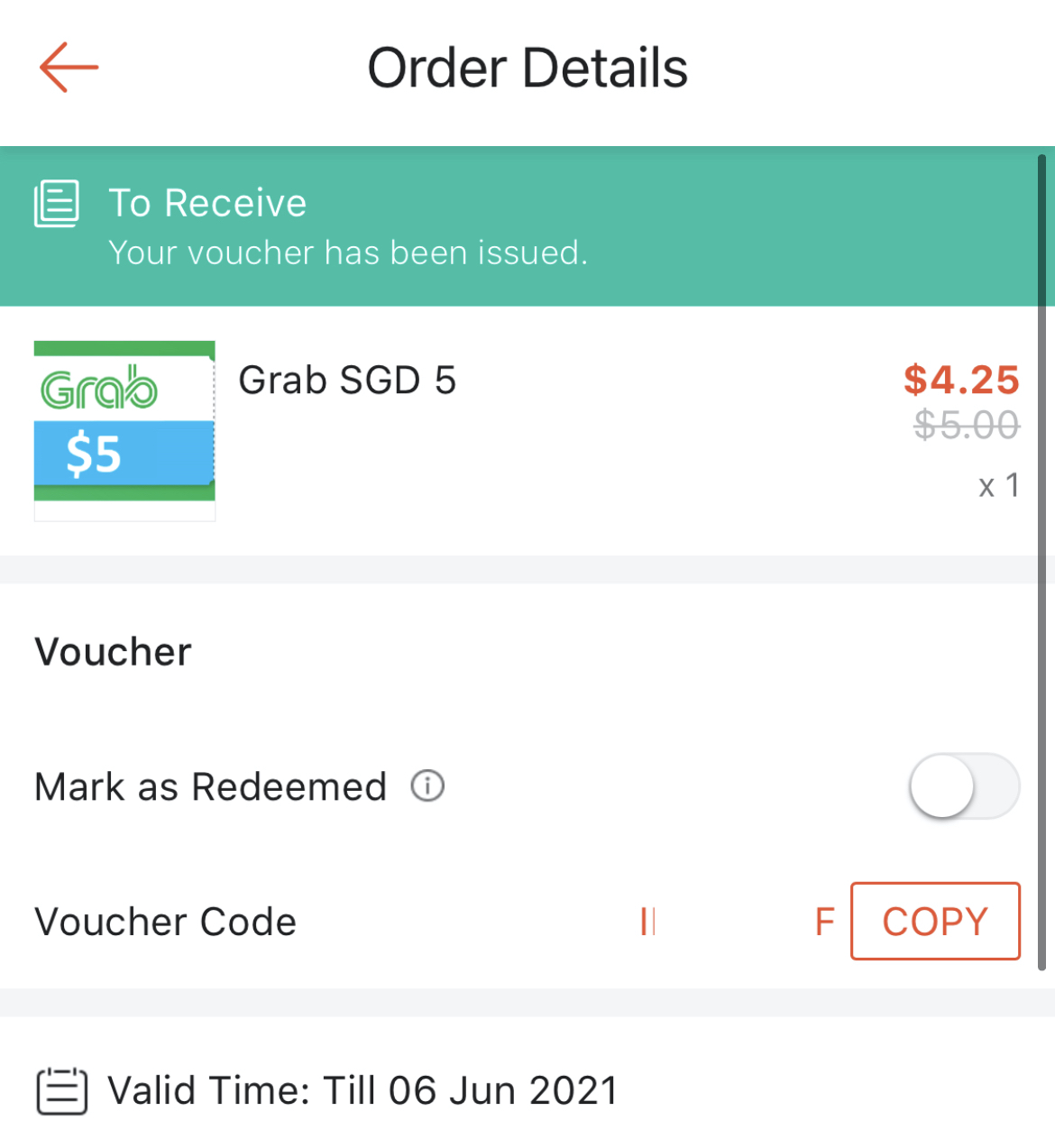
Task: Copy the voucher code
Action: (x=934, y=921)
